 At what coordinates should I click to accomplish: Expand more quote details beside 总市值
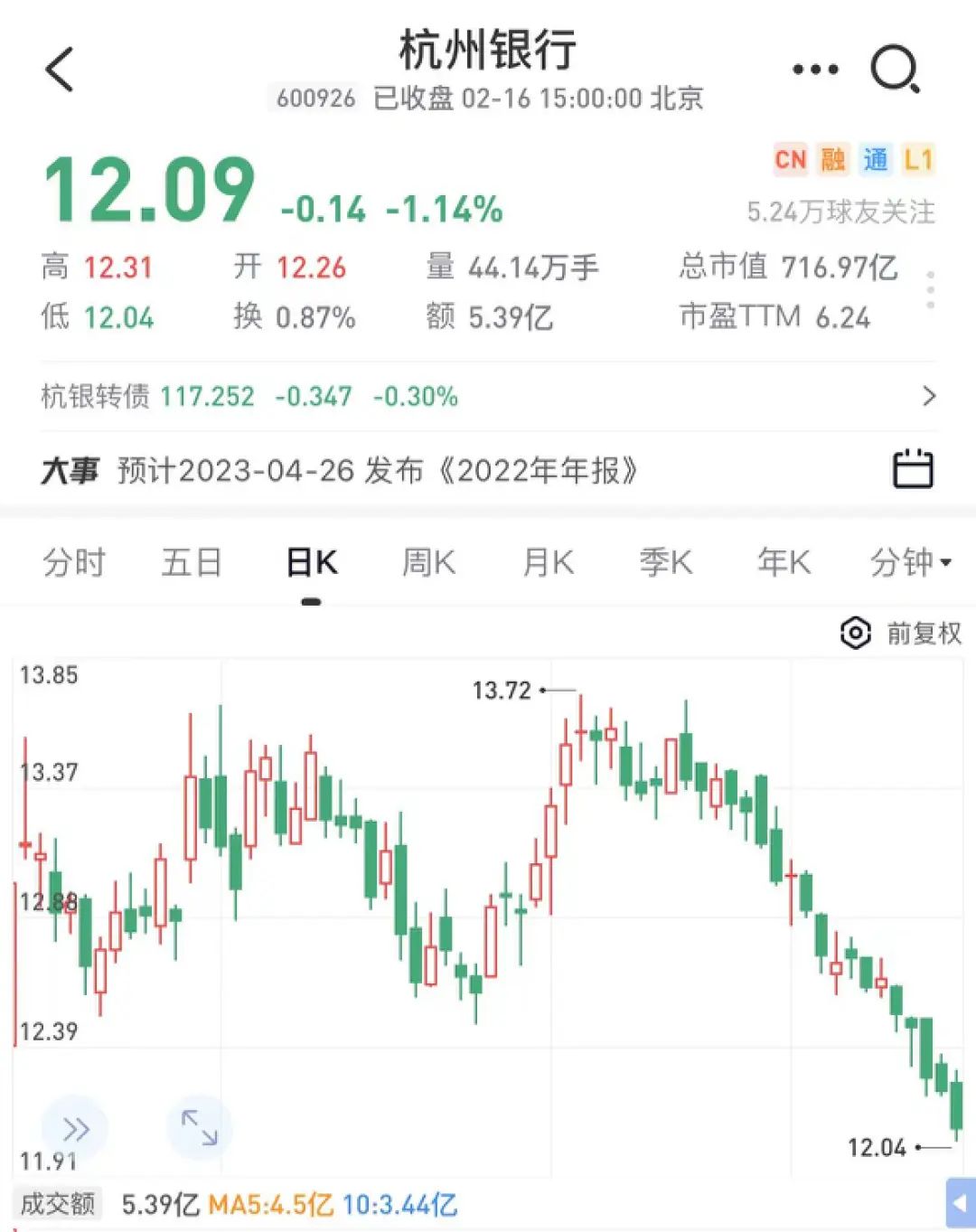tap(930, 290)
